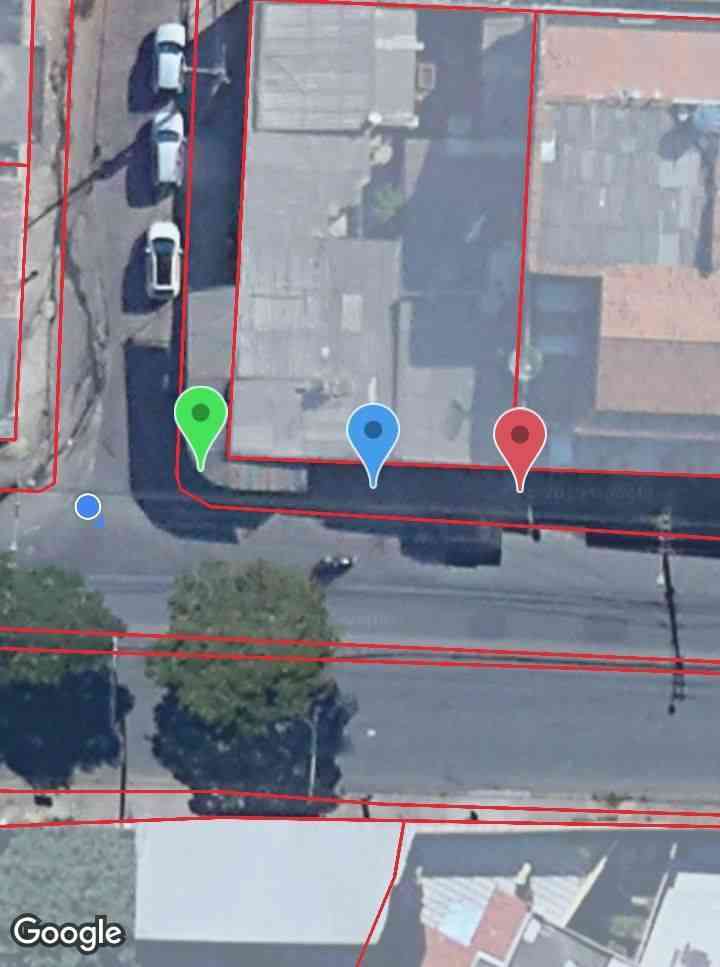The width and height of the screenshot is (720, 967).
Task: Tap the blue current location dot
Action: click(88, 508)
